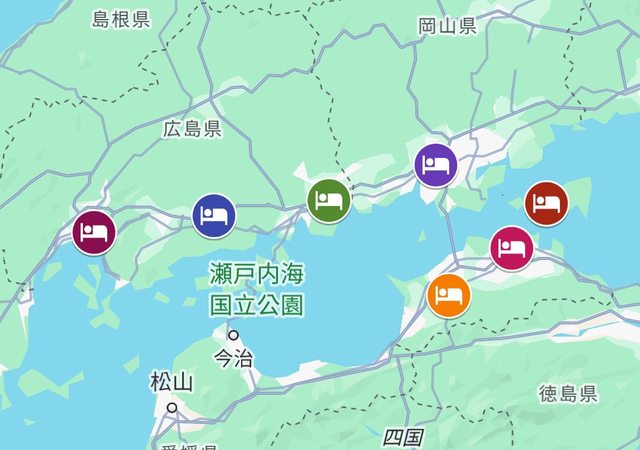Open the green hotel pin

pos(329,201)
